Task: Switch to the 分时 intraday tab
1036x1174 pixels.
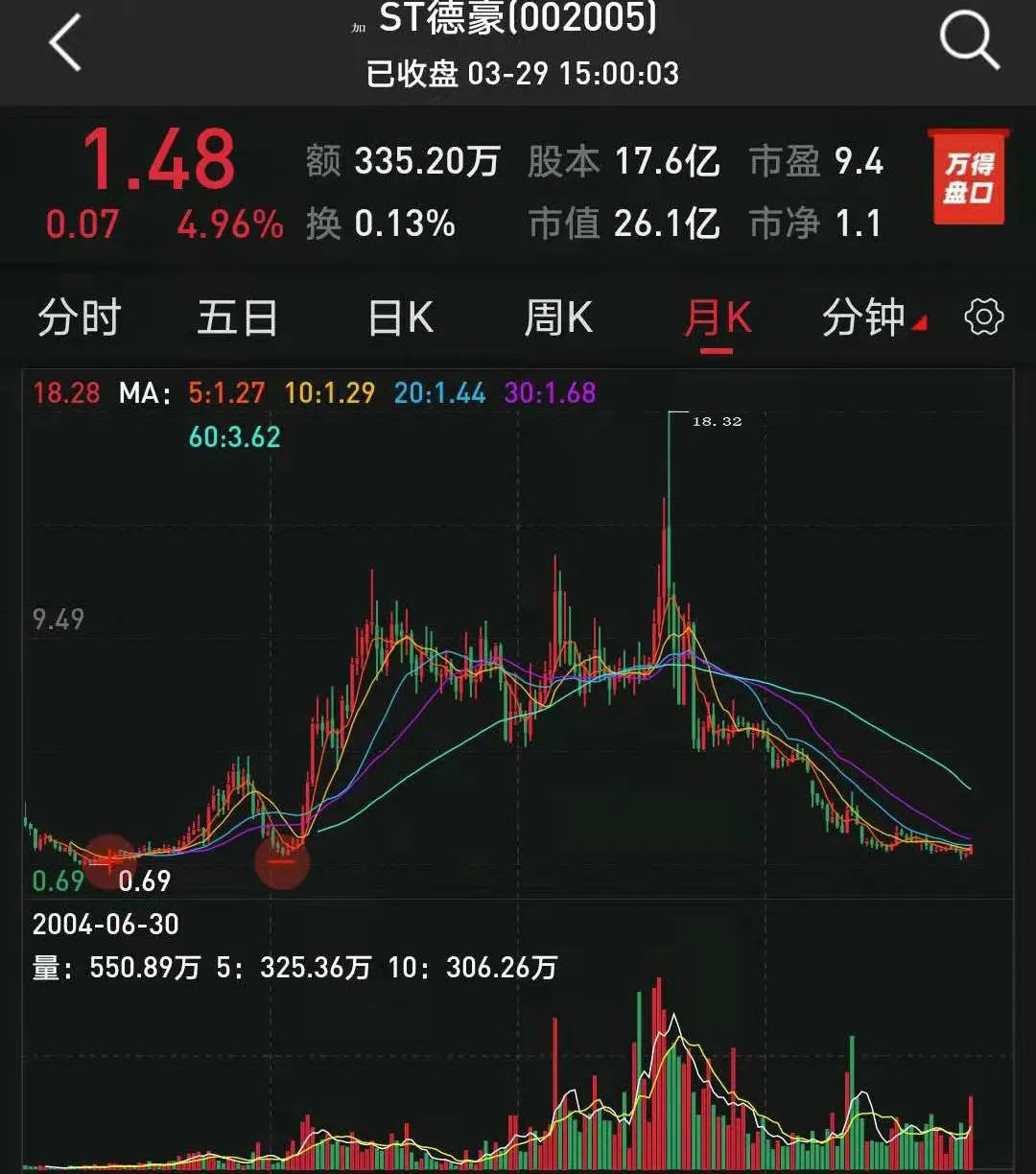Action: click(80, 317)
